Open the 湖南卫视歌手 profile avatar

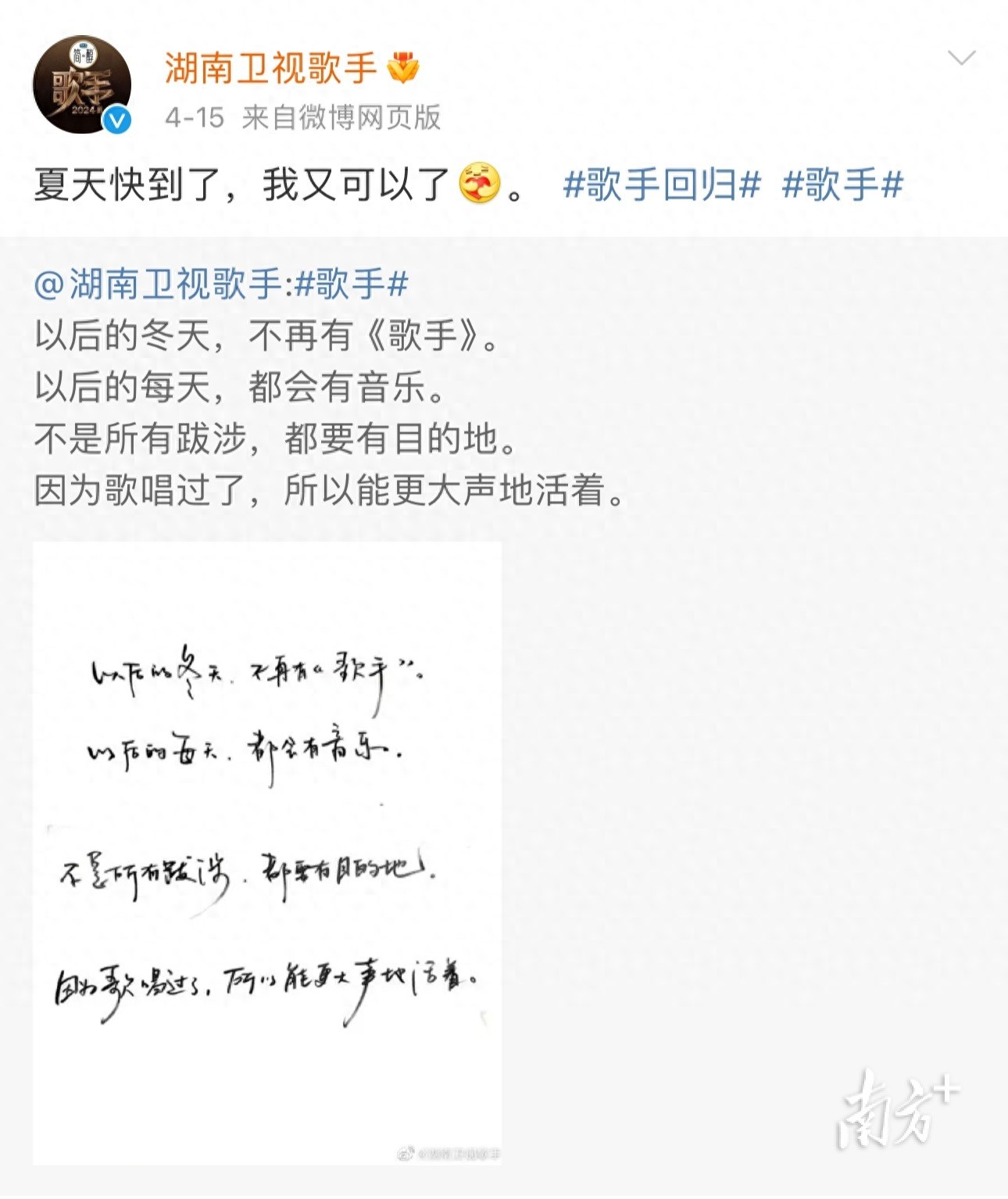pyautogui.click(x=81, y=84)
